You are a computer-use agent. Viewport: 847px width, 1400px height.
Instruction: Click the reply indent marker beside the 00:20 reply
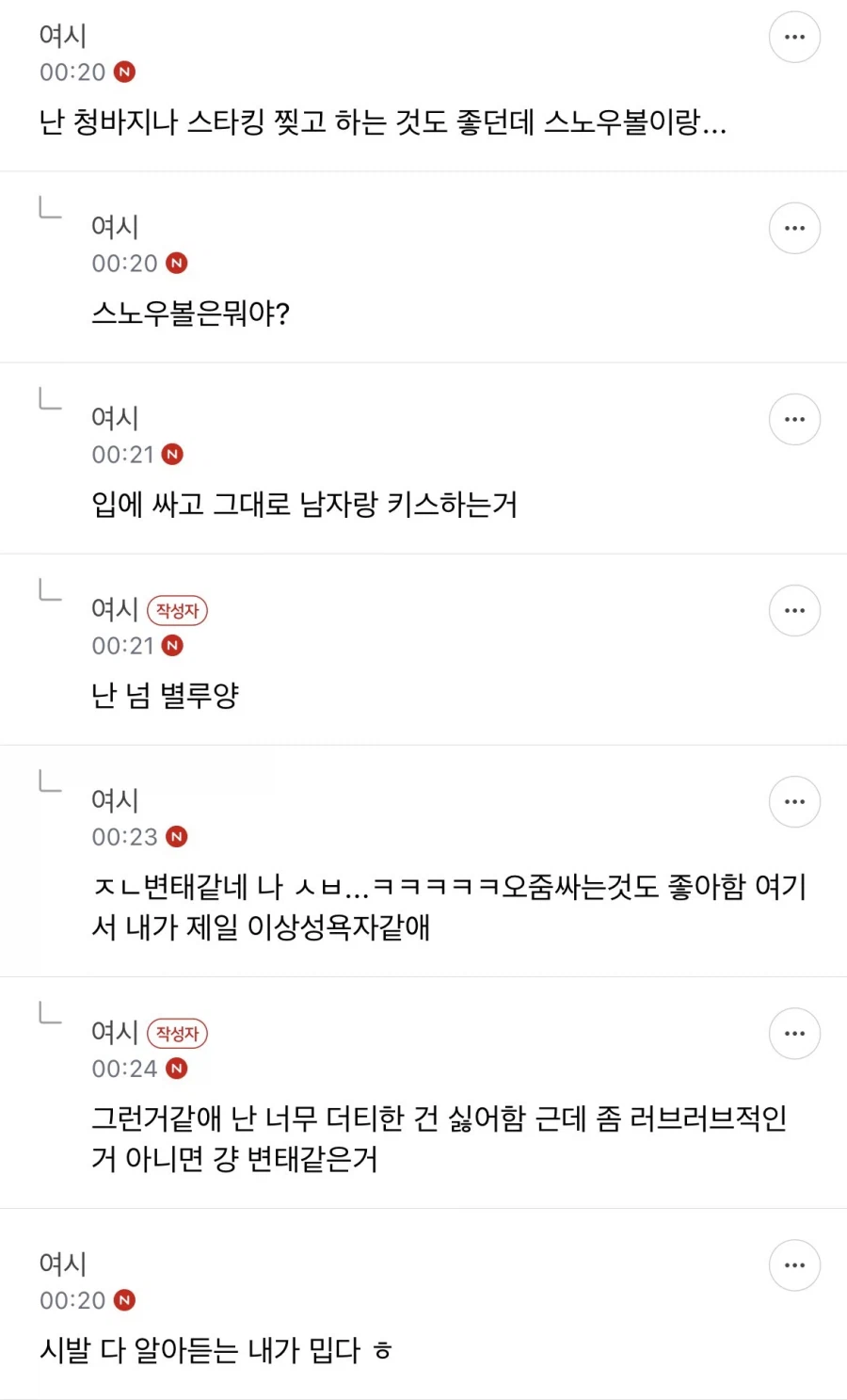point(49,207)
